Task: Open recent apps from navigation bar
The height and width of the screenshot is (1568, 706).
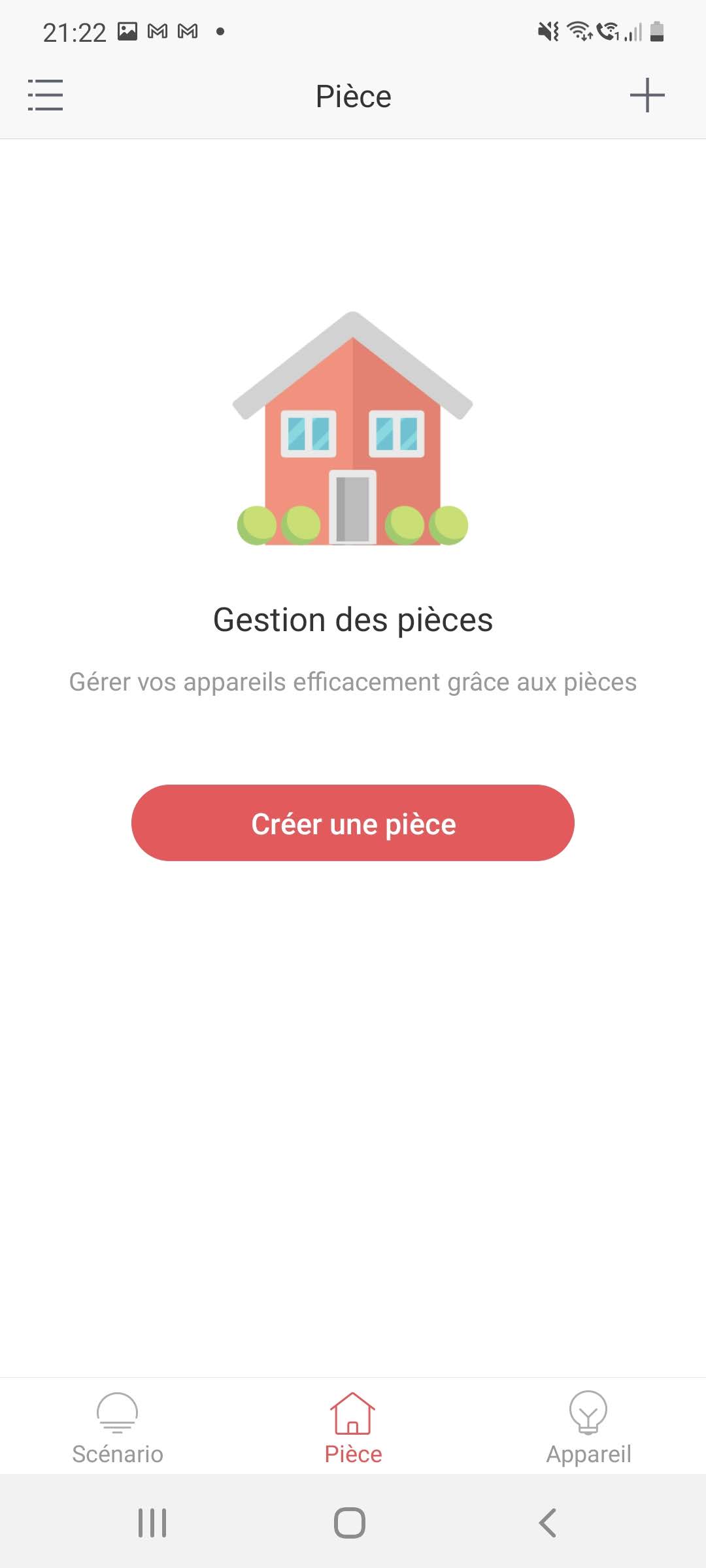Action: tap(152, 1523)
